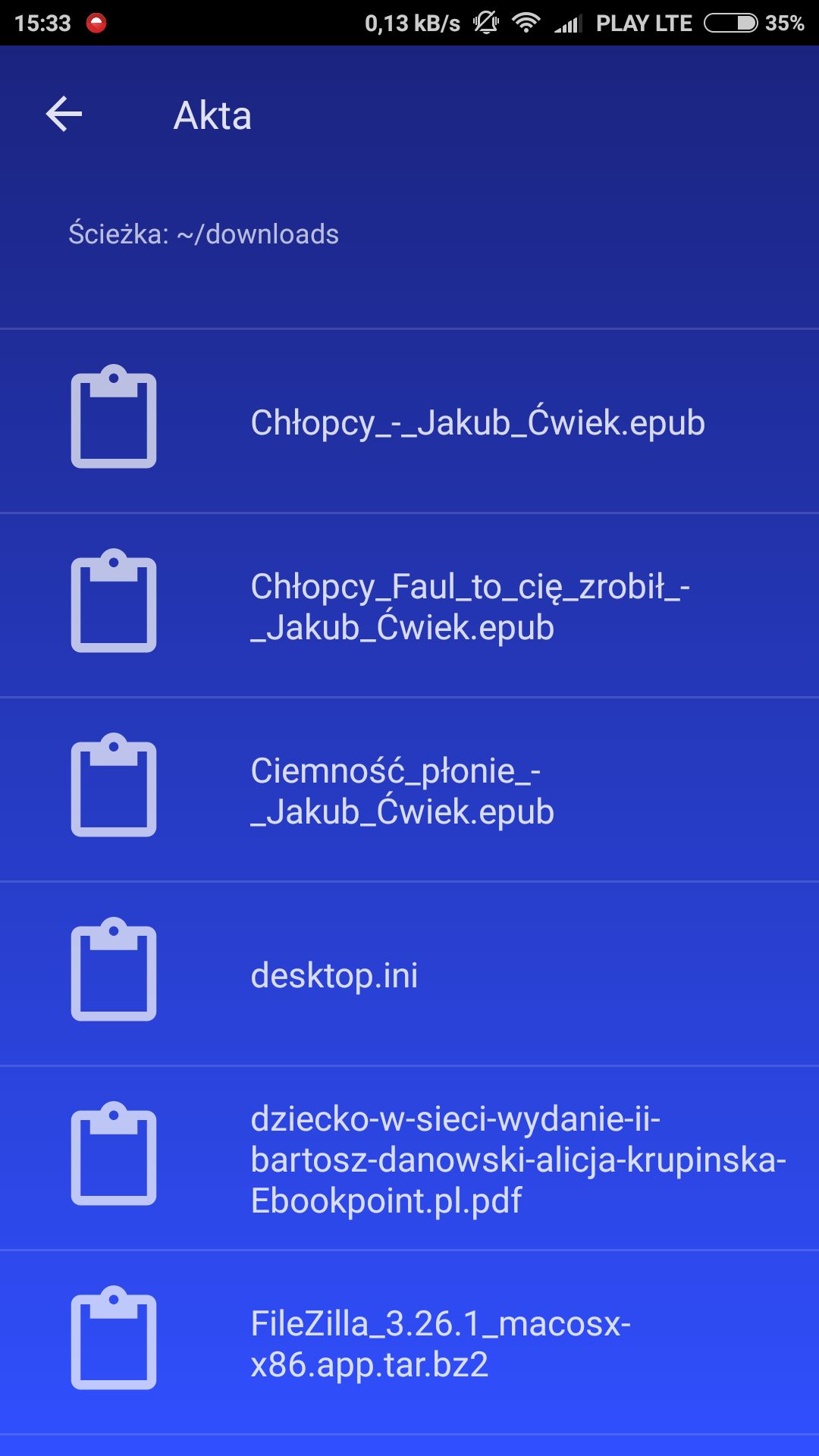Select the Ciemność_płonie epub file
The image size is (819, 1456).
click(409, 790)
